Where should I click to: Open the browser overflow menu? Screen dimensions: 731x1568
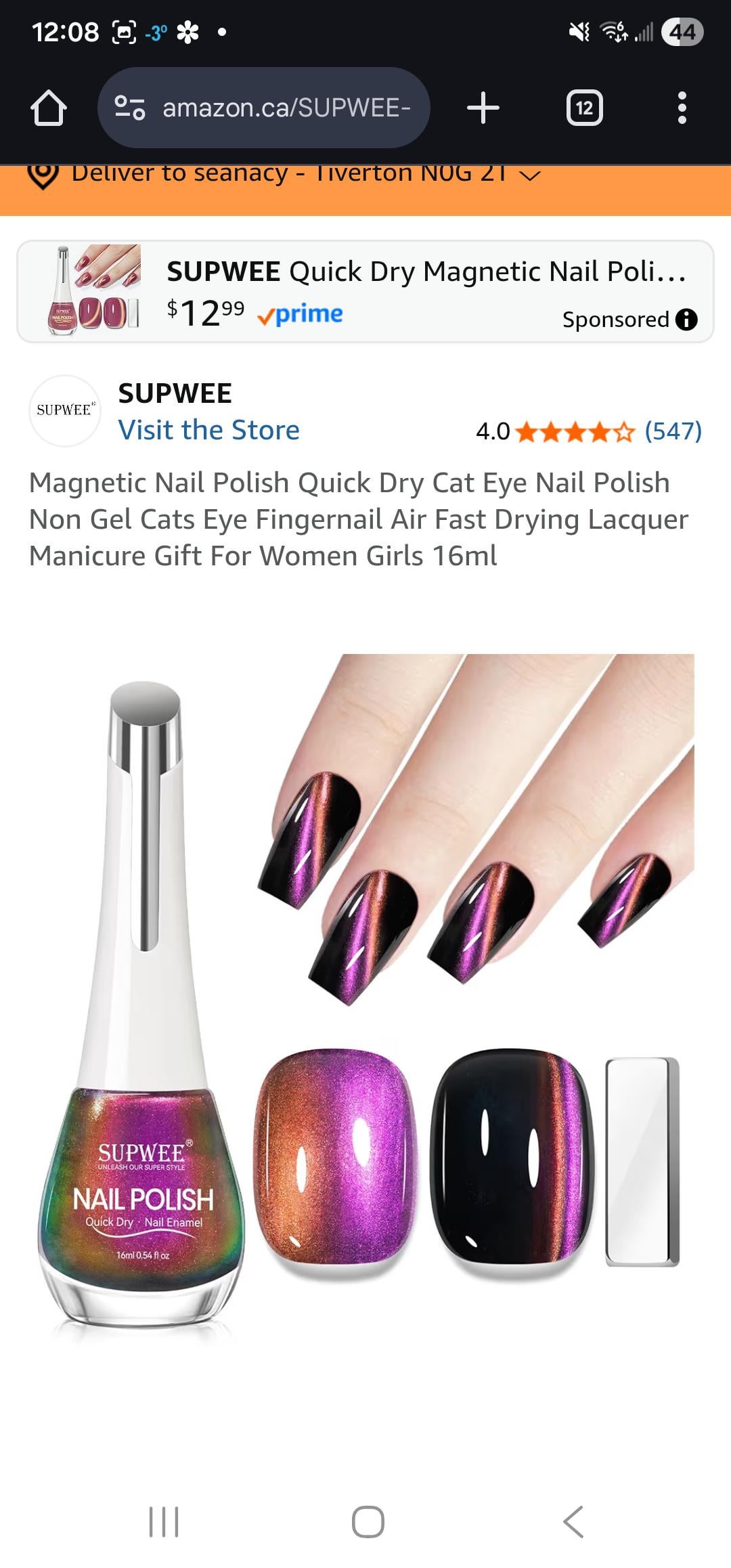682,108
